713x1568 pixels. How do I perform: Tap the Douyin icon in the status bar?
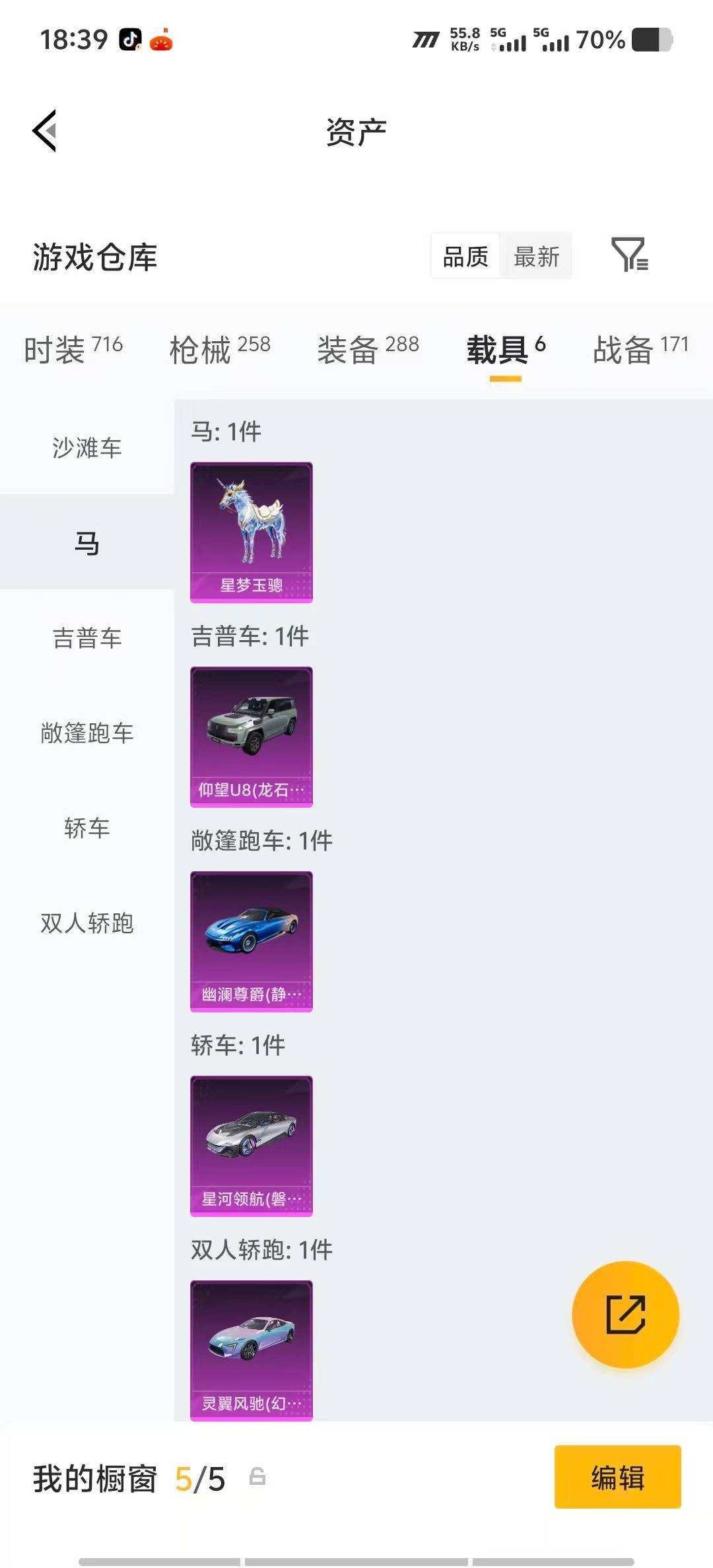click(131, 41)
